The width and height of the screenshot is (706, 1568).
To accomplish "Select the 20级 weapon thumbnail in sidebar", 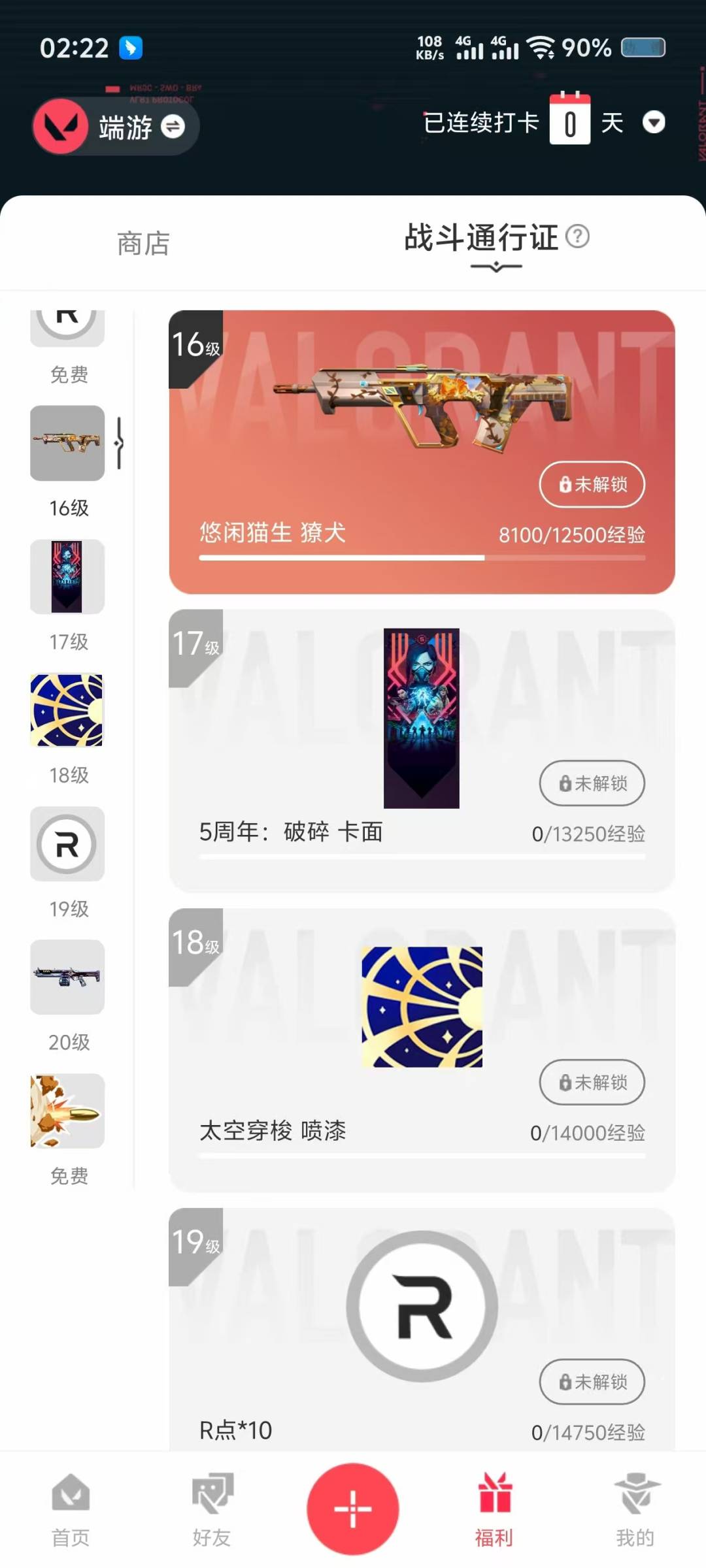I will 67,977.
